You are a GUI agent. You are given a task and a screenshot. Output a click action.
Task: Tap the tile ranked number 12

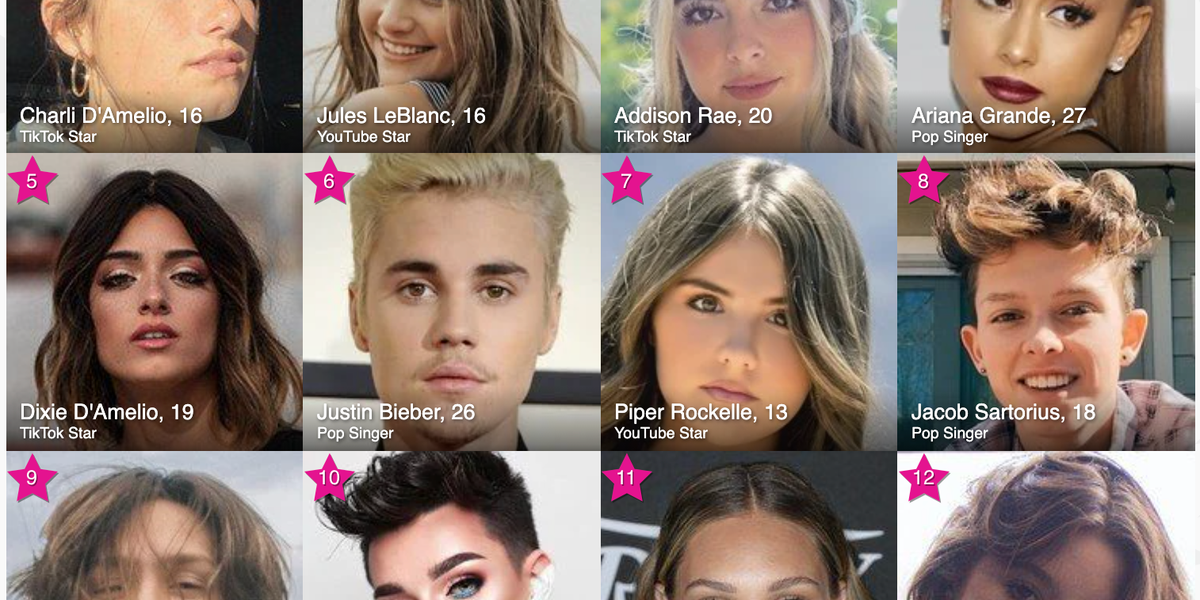[x=1046, y=530]
